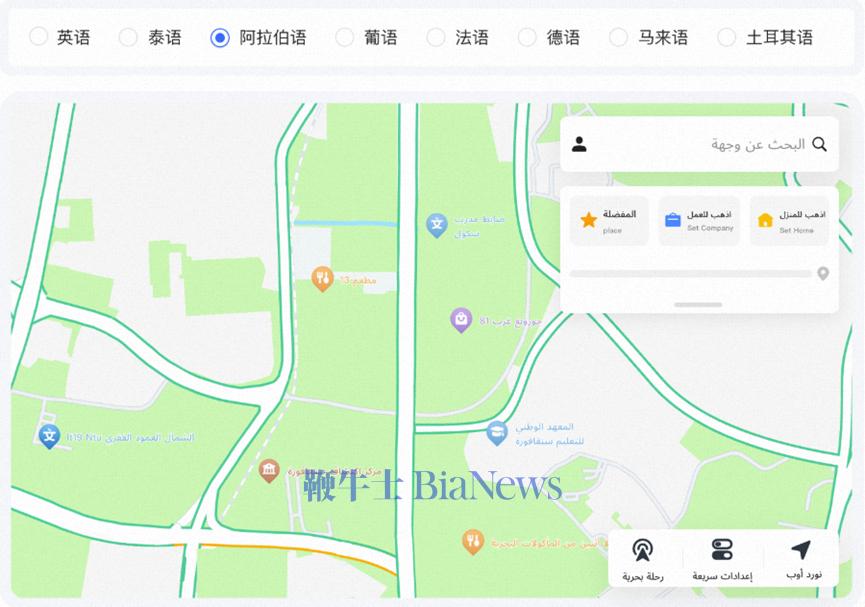The width and height of the screenshot is (865, 607).
Task: Switch language to 葡语
Action: (345, 37)
